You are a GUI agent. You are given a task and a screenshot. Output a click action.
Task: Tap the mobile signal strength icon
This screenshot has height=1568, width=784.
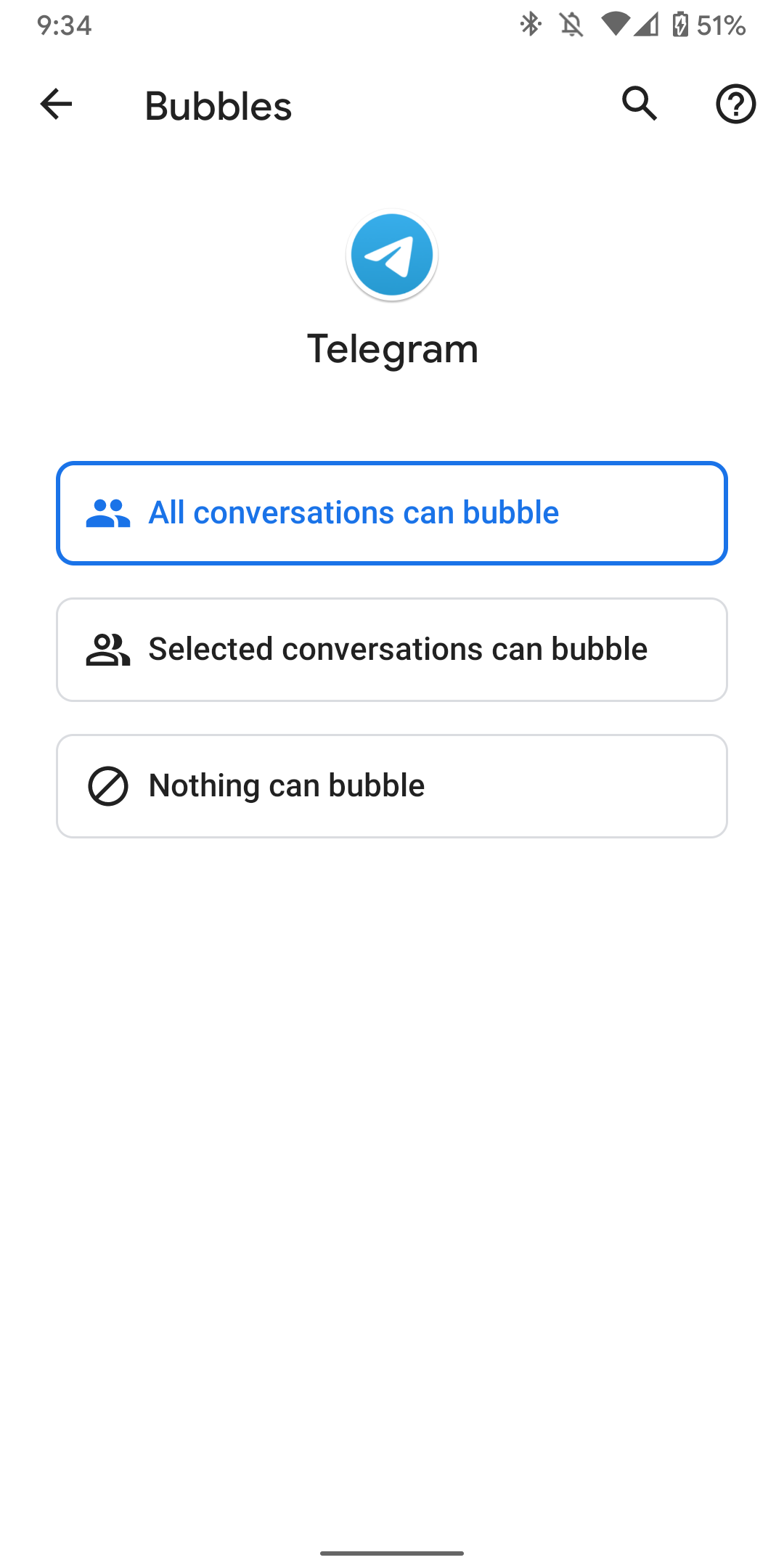coord(648,25)
